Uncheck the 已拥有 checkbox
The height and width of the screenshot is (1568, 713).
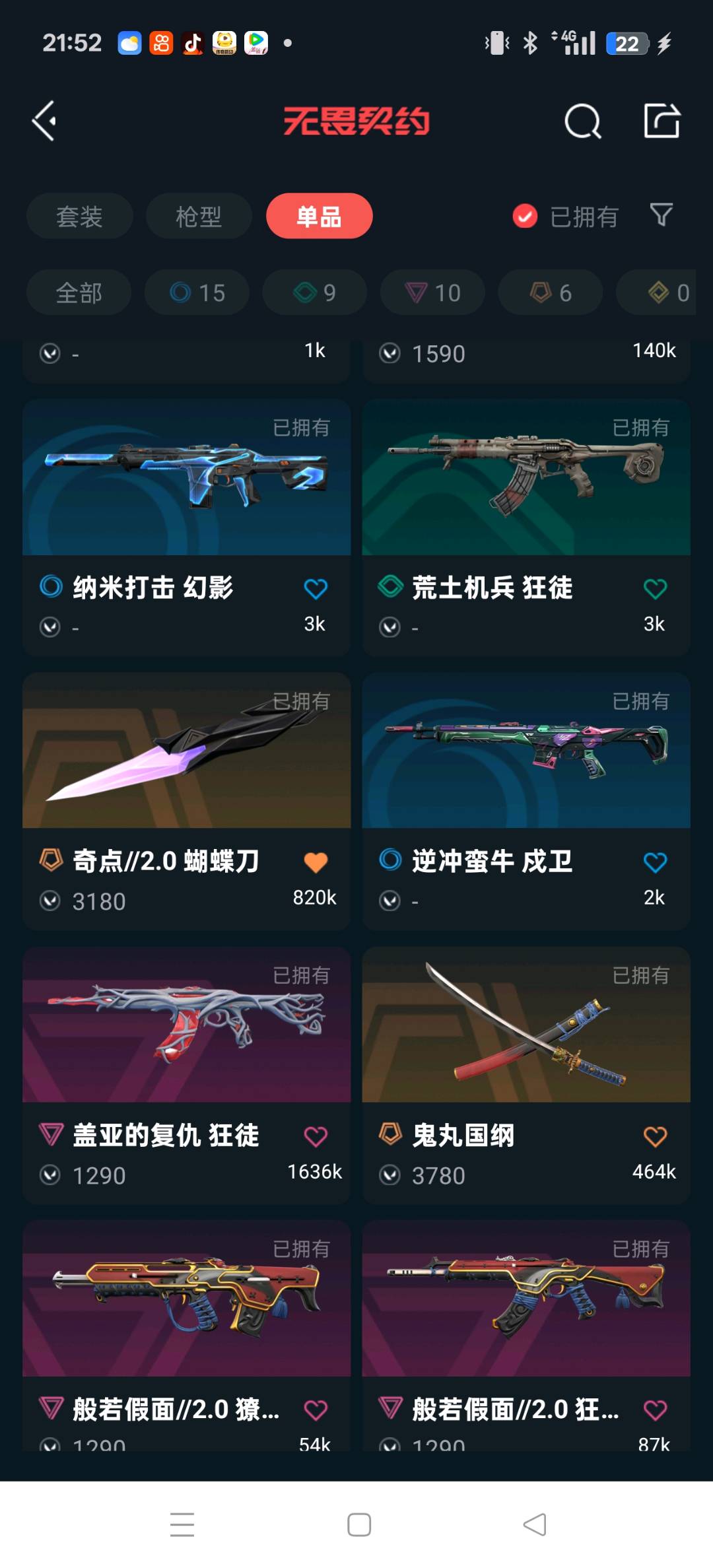pyautogui.click(x=525, y=216)
